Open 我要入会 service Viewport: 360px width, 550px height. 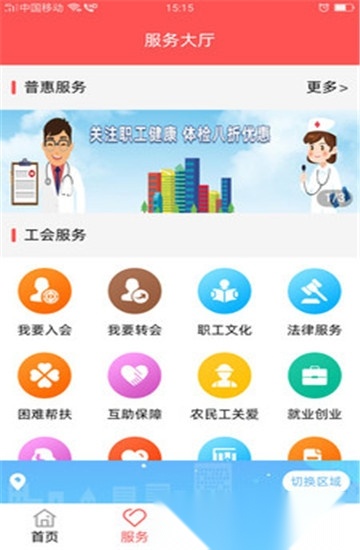click(45, 302)
